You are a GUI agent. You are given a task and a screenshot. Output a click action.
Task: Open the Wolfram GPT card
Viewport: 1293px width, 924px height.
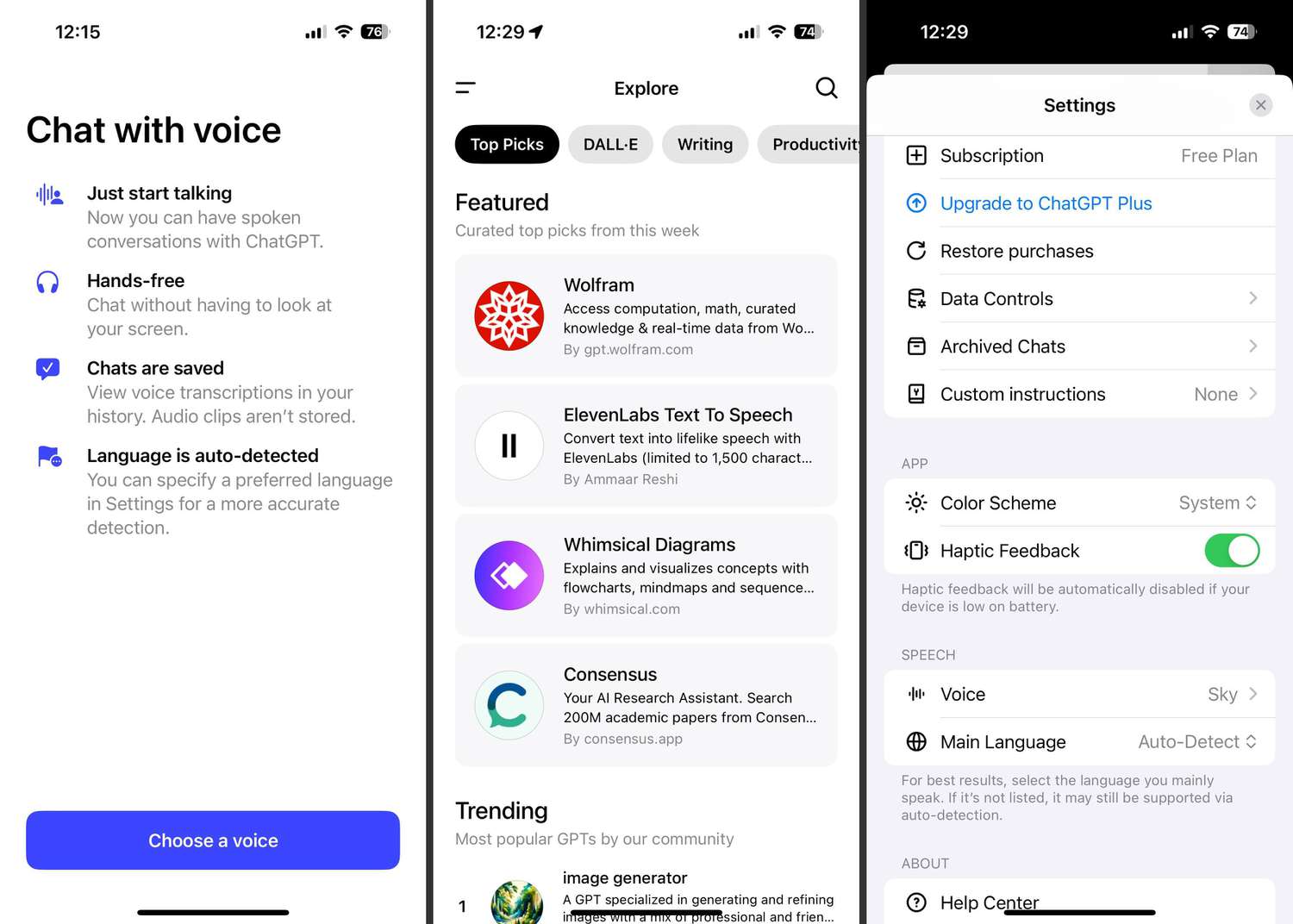pos(646,315)
